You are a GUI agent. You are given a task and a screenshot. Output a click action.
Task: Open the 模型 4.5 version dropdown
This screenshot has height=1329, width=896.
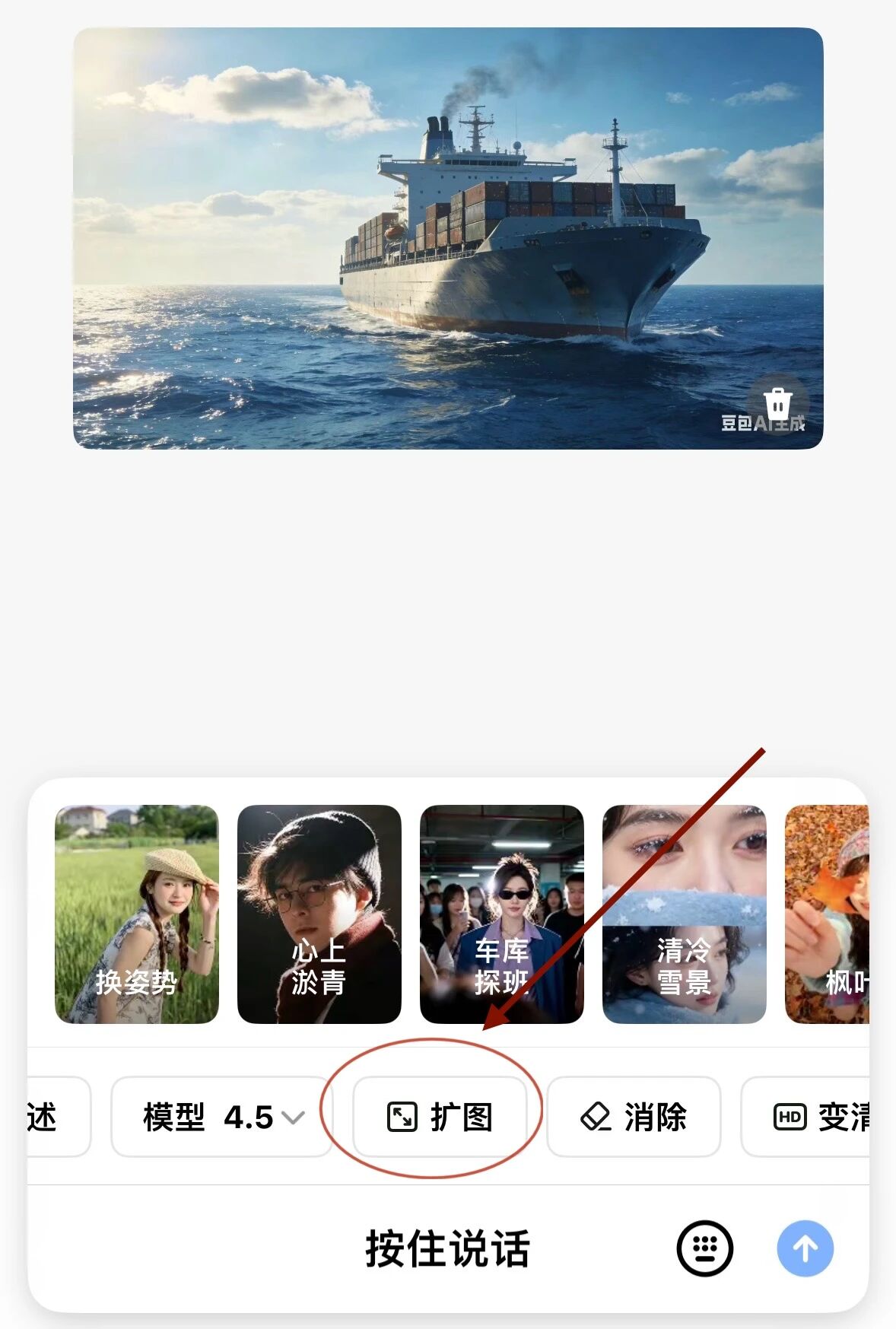point(221,1117)
